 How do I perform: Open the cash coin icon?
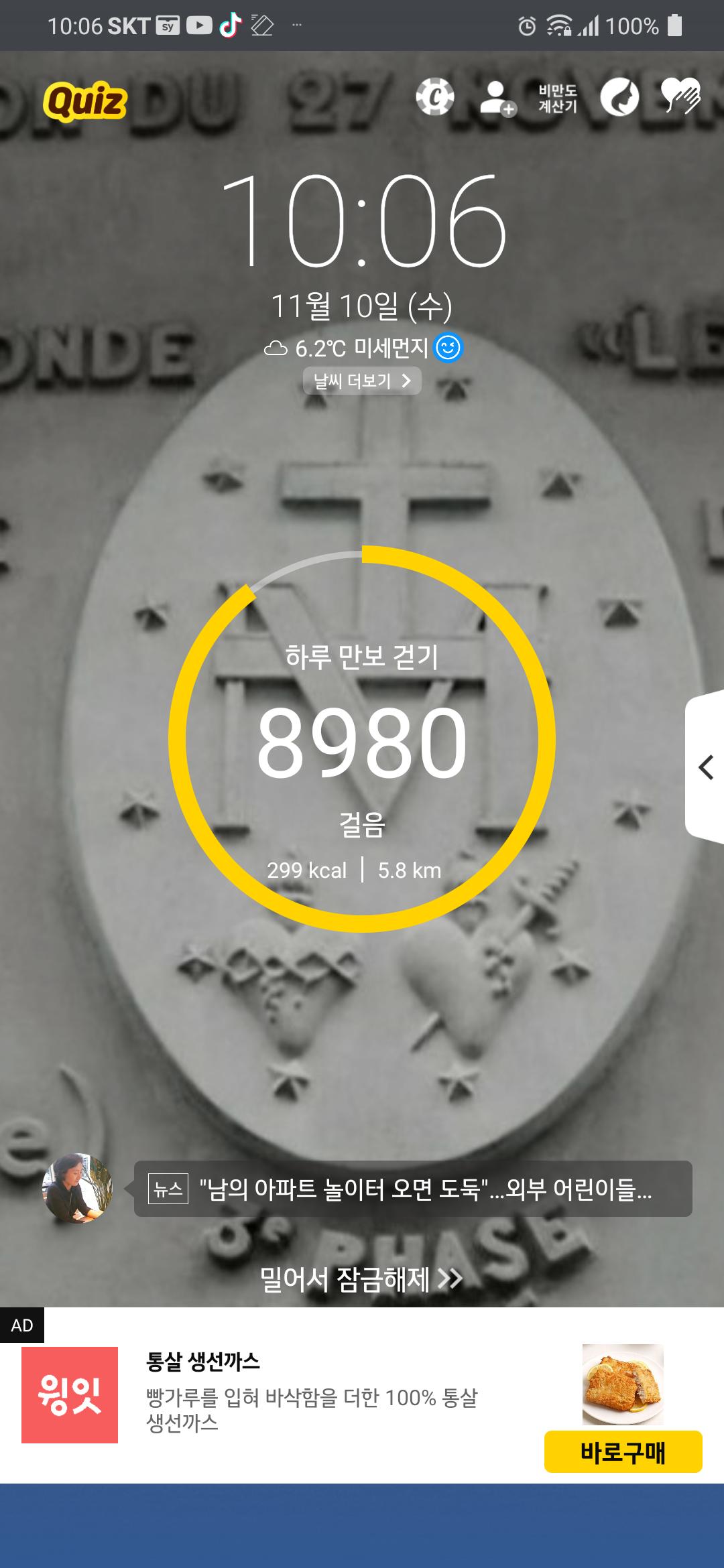point(435,98)
